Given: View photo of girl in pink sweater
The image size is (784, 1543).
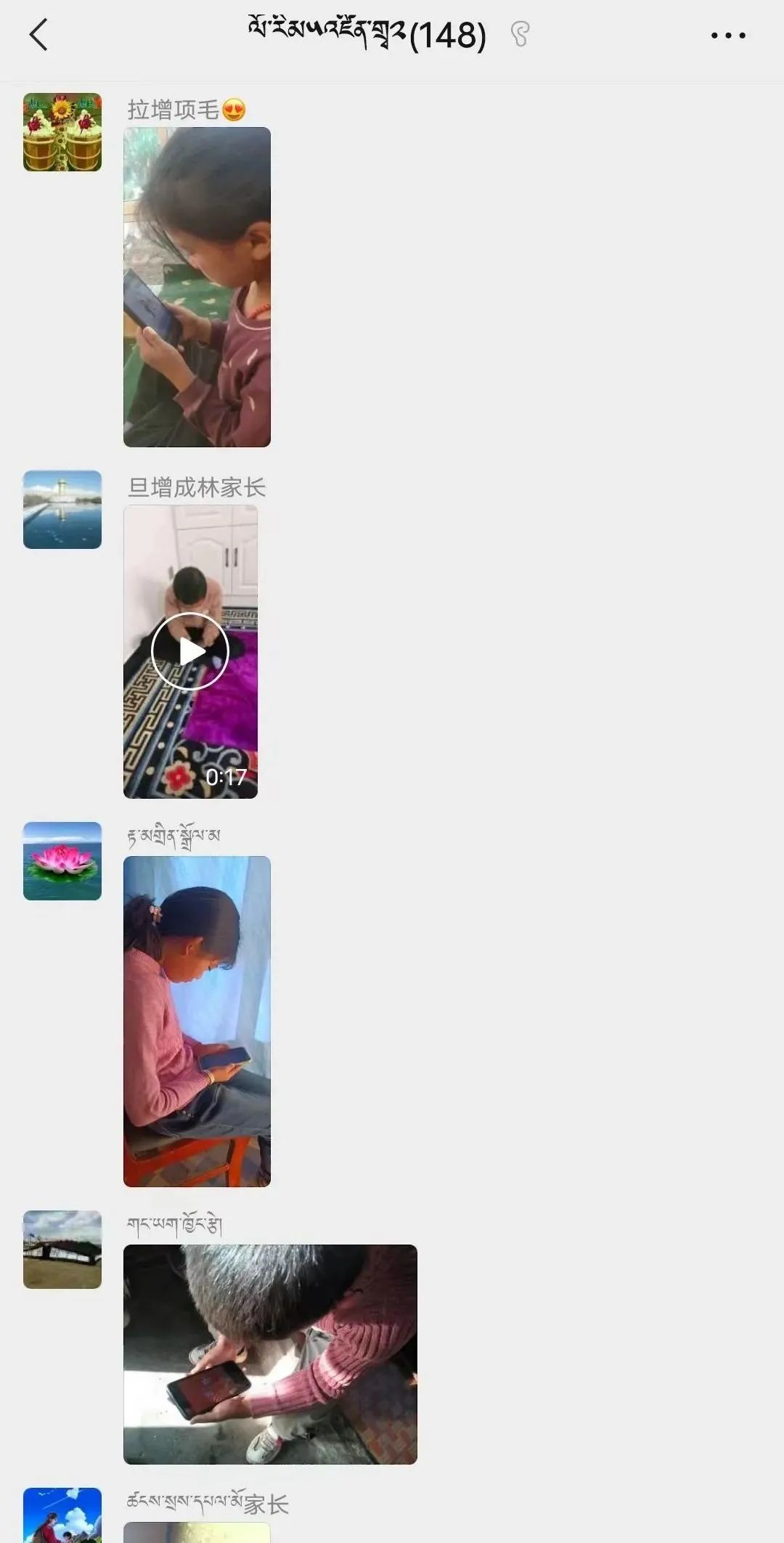Looking at the screenshot, I should pos(197,1022).
